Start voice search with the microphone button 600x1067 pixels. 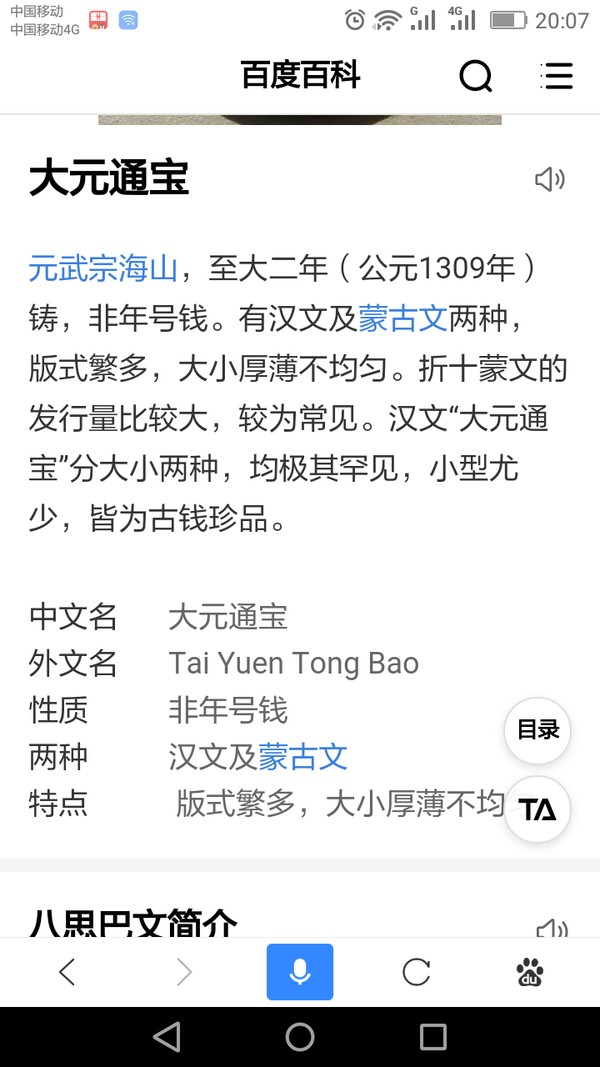pos(300,972)
